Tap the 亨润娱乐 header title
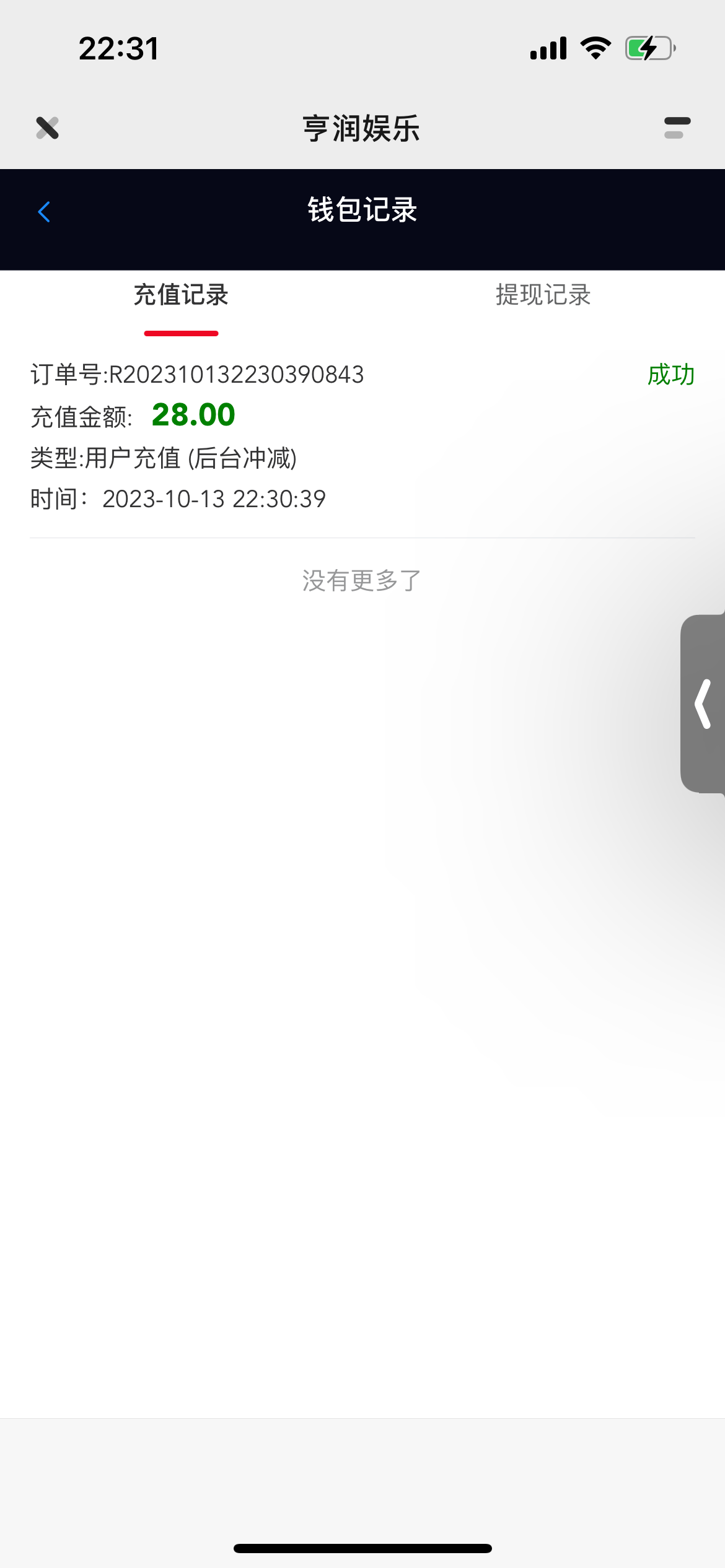Viewport: 725px width, 1568px height. 362,129
